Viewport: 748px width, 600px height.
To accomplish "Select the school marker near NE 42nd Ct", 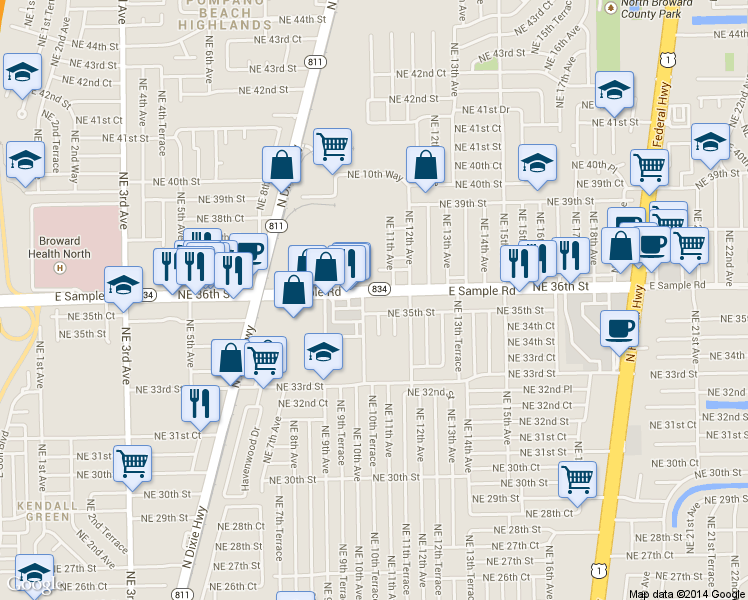I will (22, 74).
